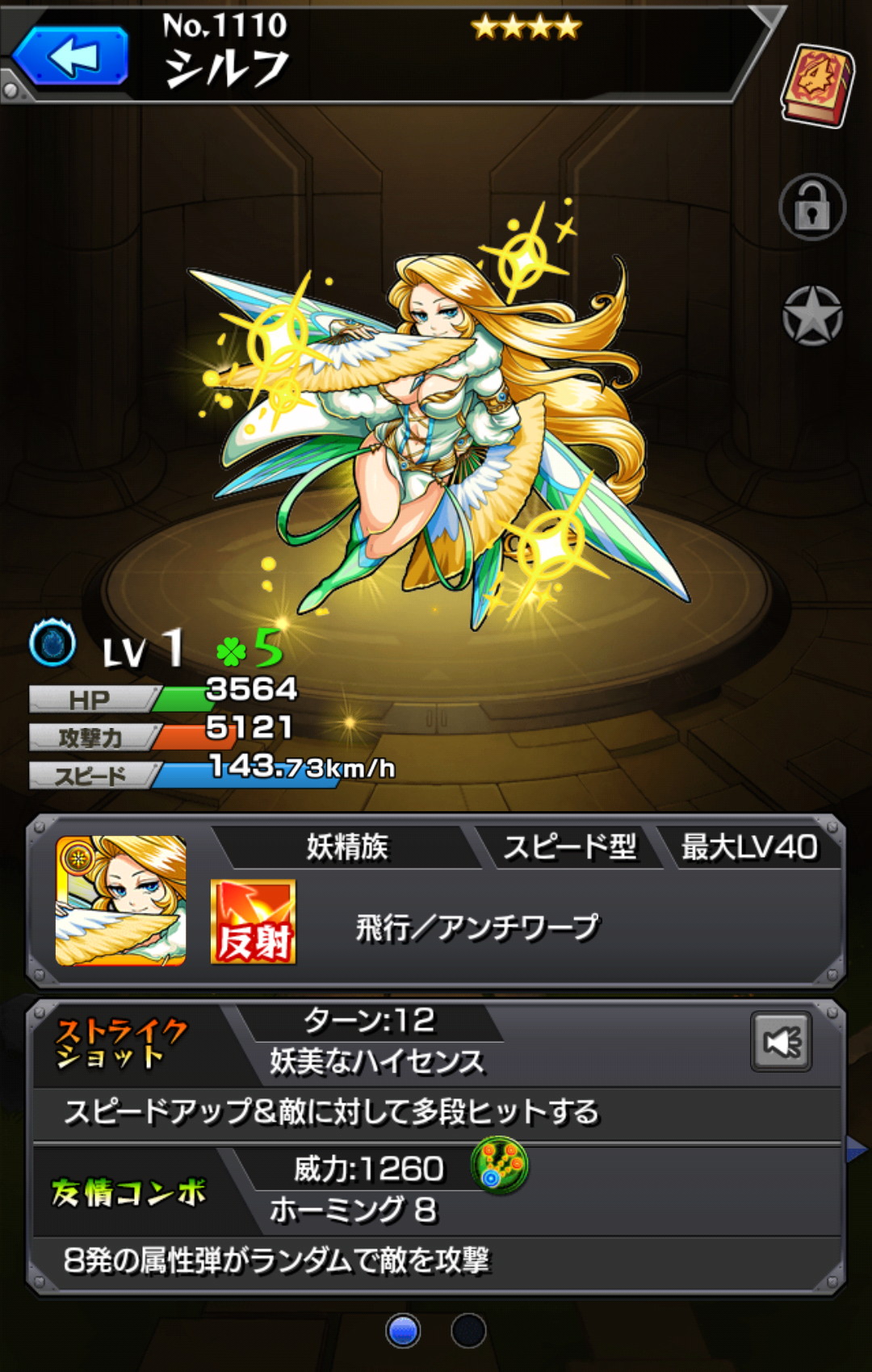
Task: Go back with the blue arrow button
Action: 70,56
